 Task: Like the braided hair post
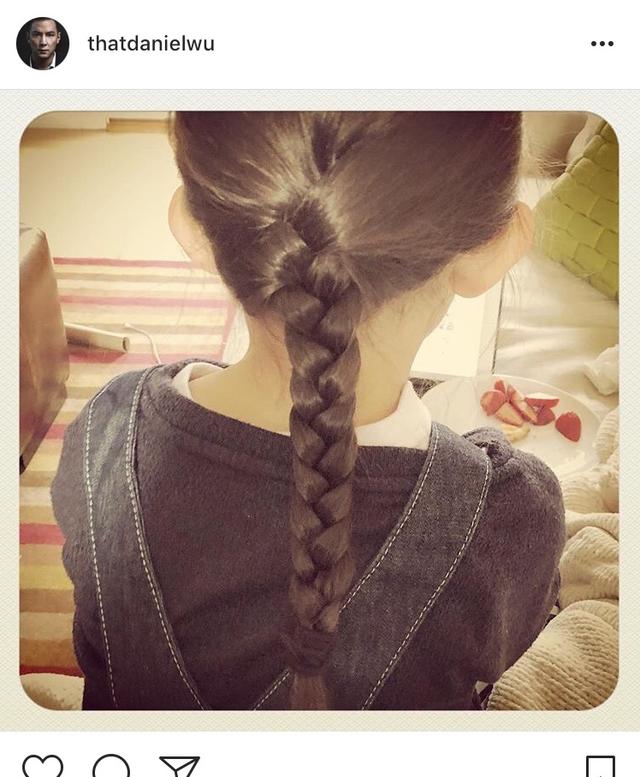[42, 768]
